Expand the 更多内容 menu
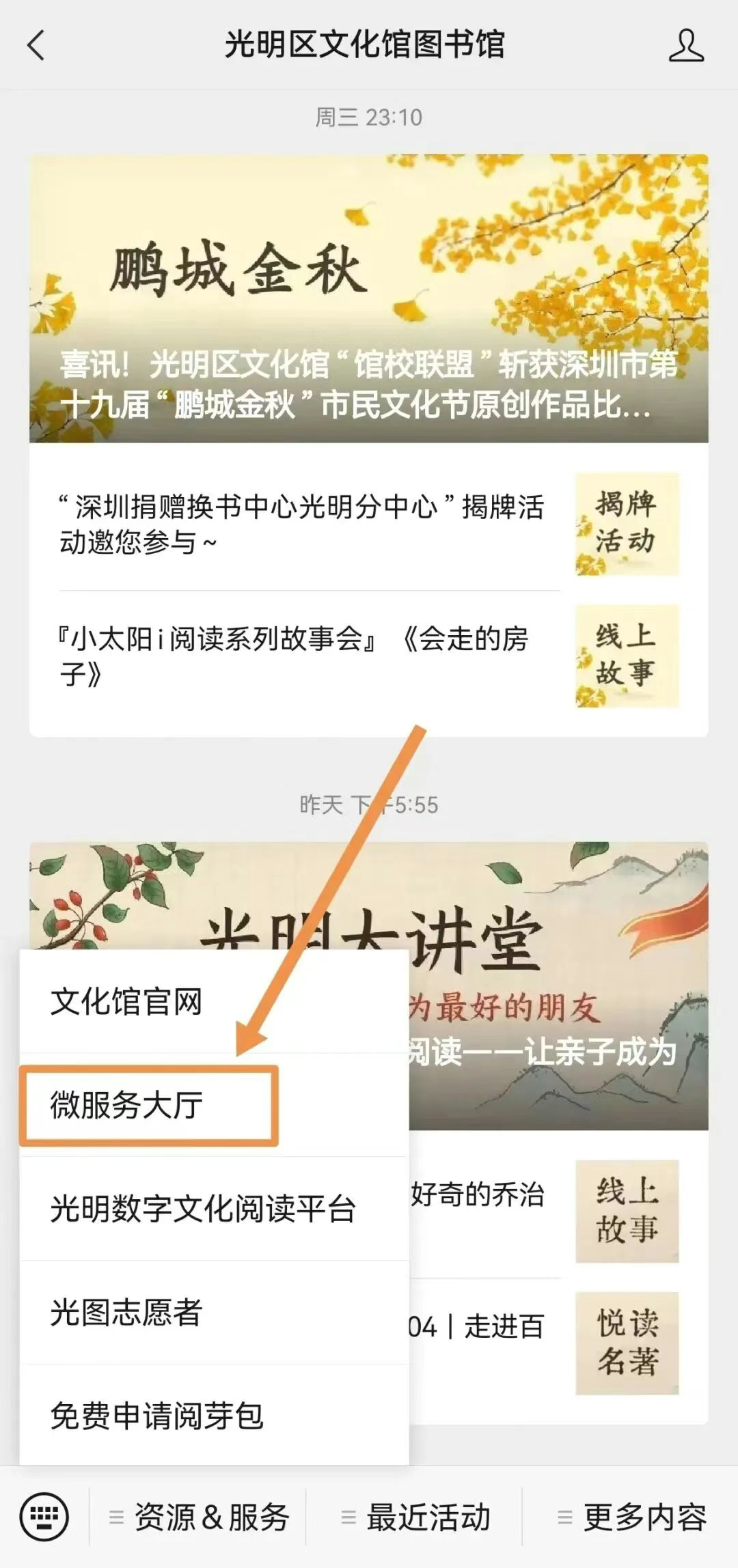Viewport: 738px width, 1568px height. point(633,1517)
